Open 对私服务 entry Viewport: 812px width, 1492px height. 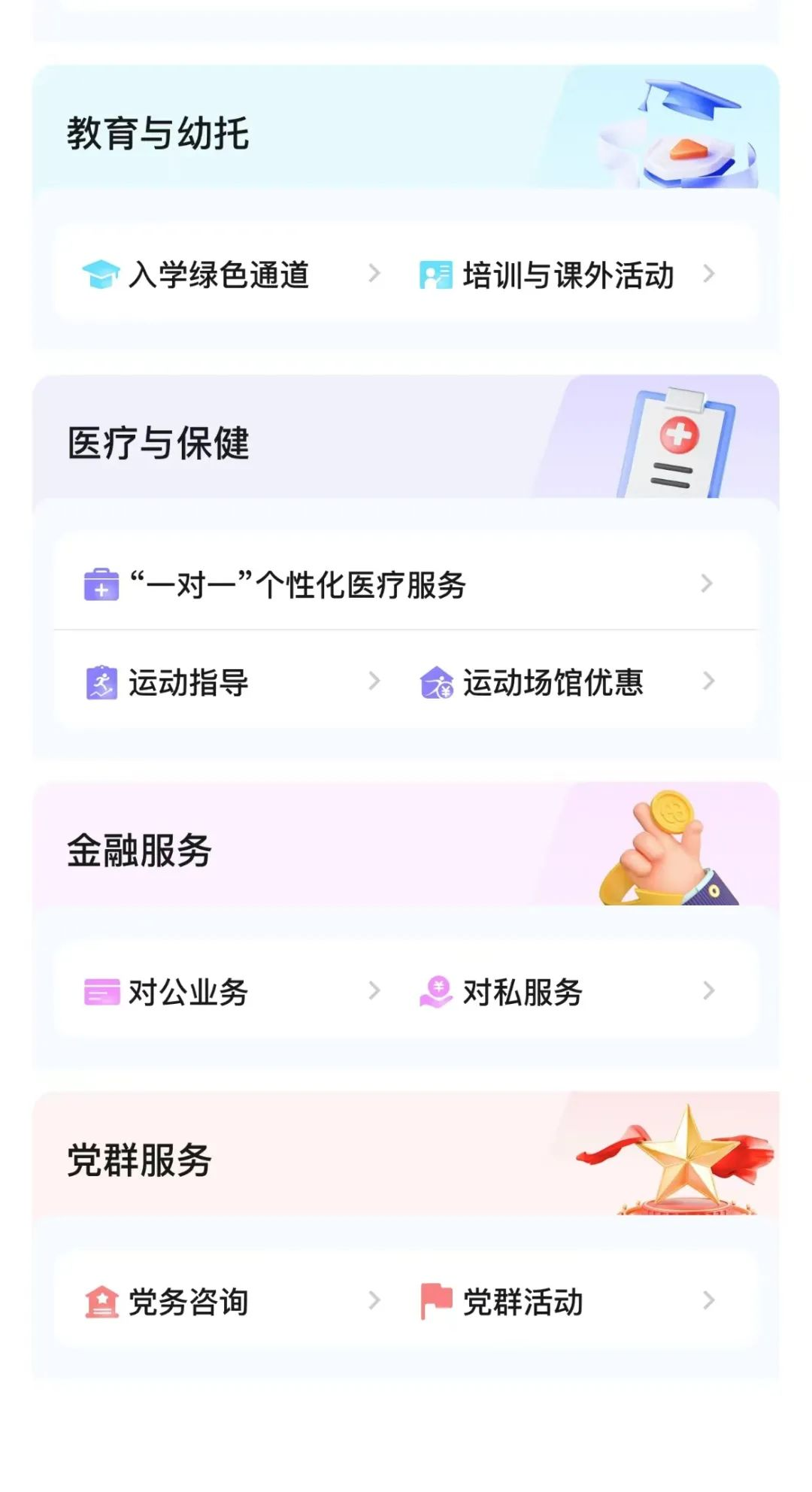[x=523, y=992]
